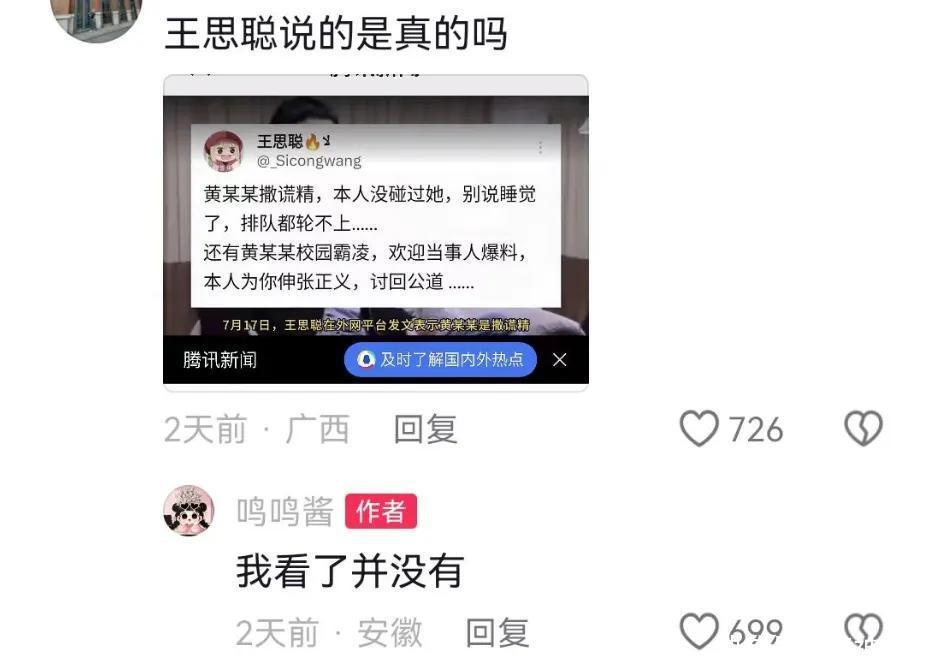The width and height of the screenshot is (943, 667).
Task: Open 呜呜酱's profile avatar
Action: click(x=189, y=511)
